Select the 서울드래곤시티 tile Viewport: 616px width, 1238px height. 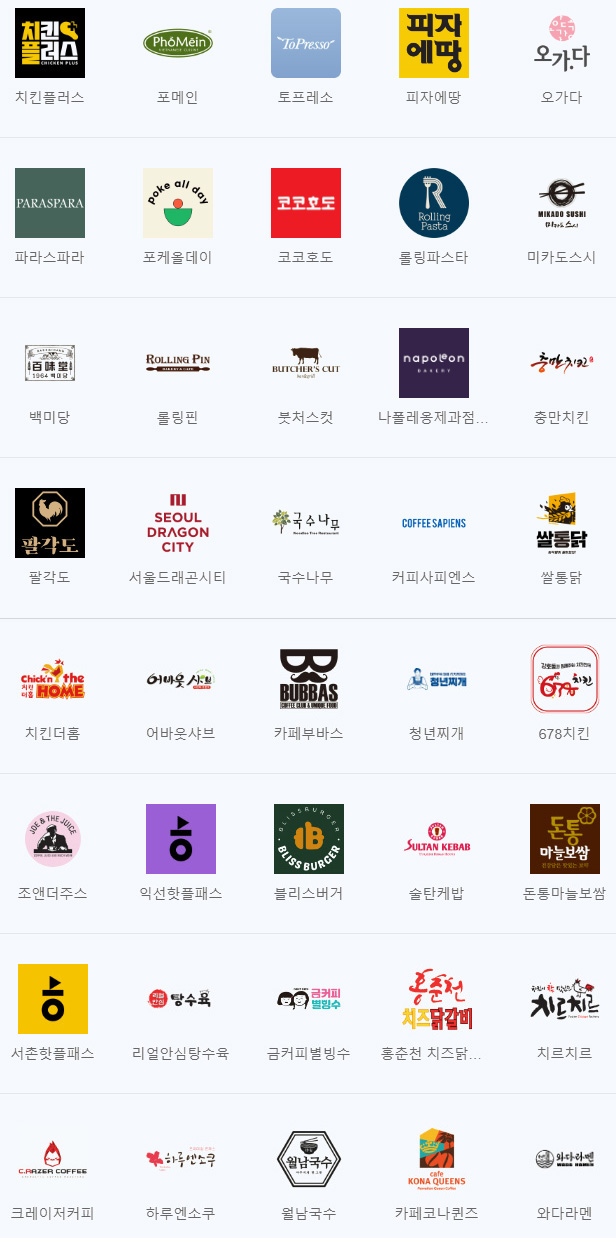[x=178, y=524]
